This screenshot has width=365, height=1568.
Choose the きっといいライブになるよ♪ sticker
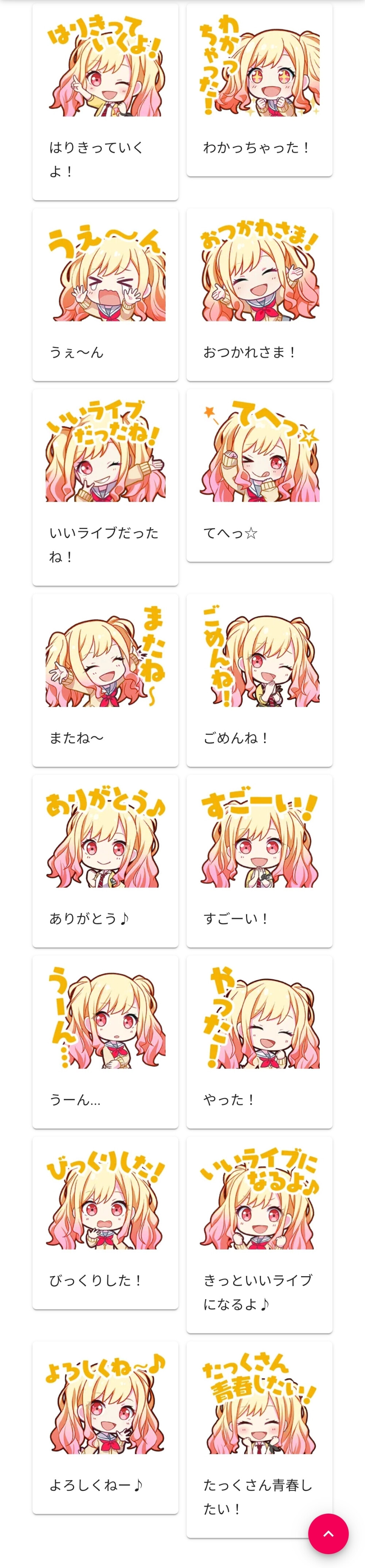[259, 1234]
